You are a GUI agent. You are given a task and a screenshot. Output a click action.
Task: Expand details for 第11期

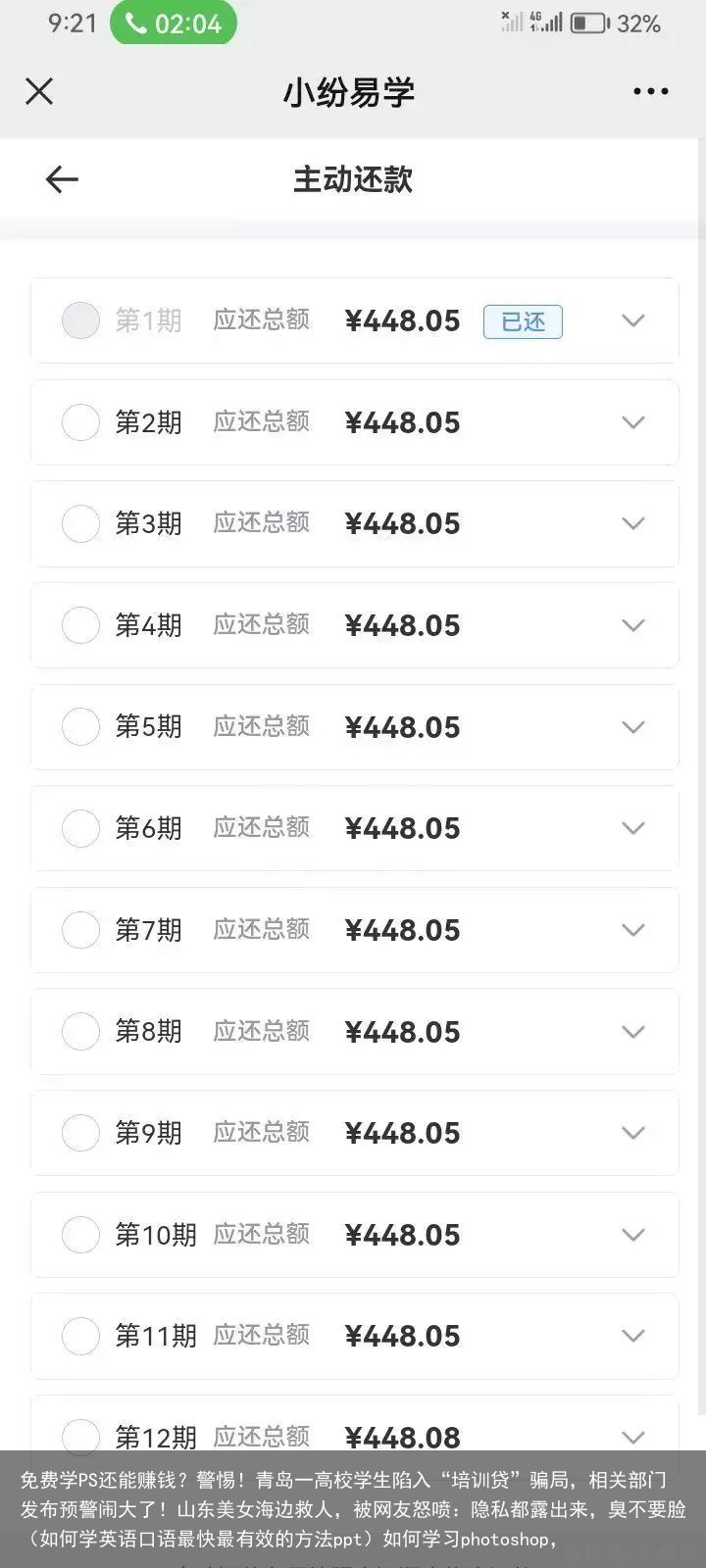[633, 1336]
